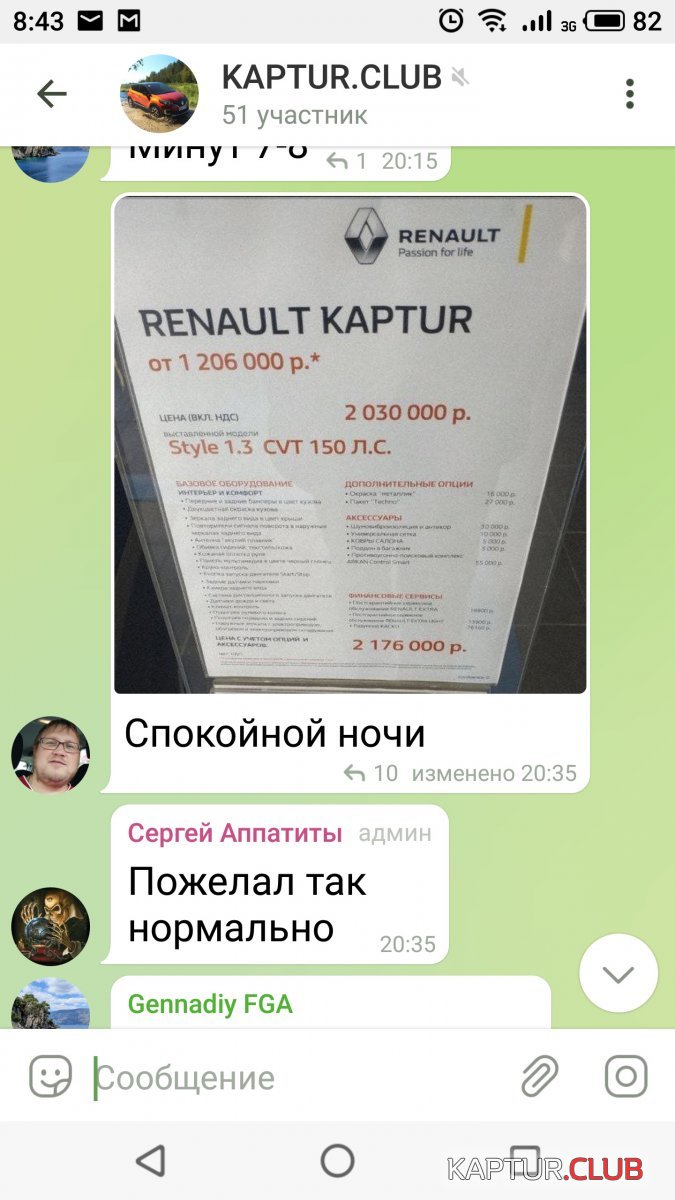Attach a file with the paperclip
The height and width of the screenshot is (1200, 675).
pyautogui.click(x=540, y=1077)
